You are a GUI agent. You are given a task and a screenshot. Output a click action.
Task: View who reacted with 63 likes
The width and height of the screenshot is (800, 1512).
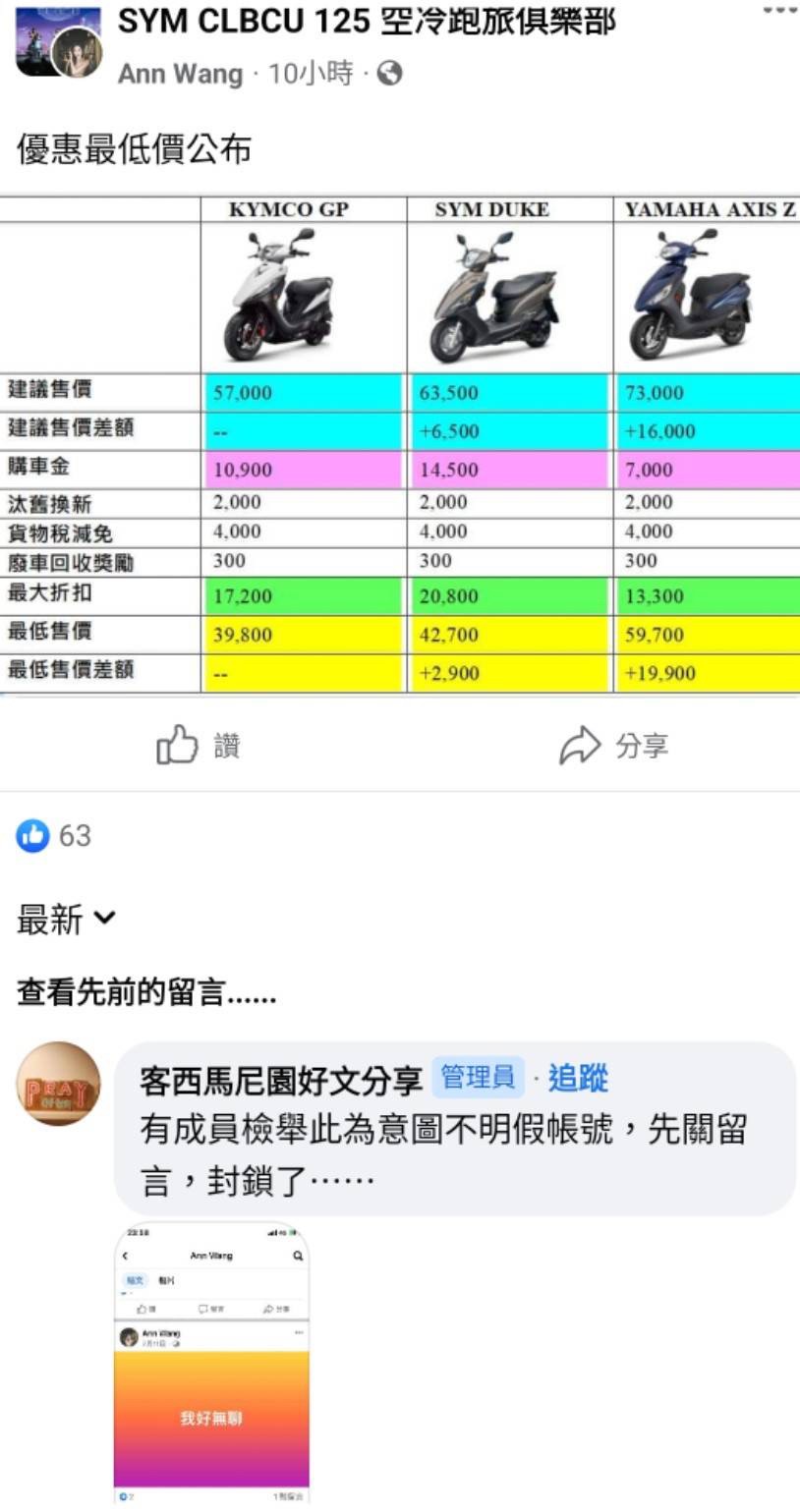[55, 836]
